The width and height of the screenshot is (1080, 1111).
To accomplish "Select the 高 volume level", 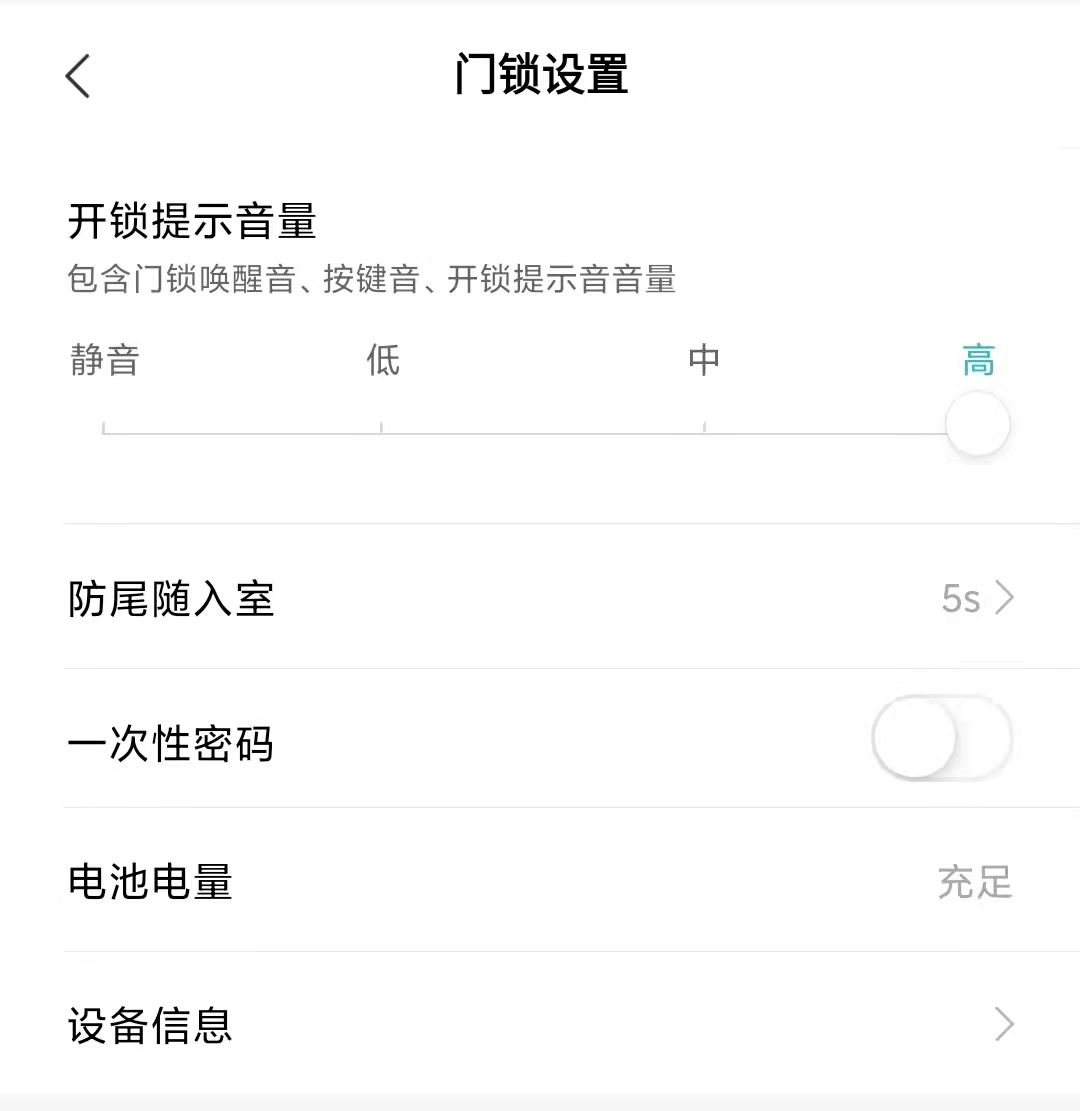I will 978,424.
